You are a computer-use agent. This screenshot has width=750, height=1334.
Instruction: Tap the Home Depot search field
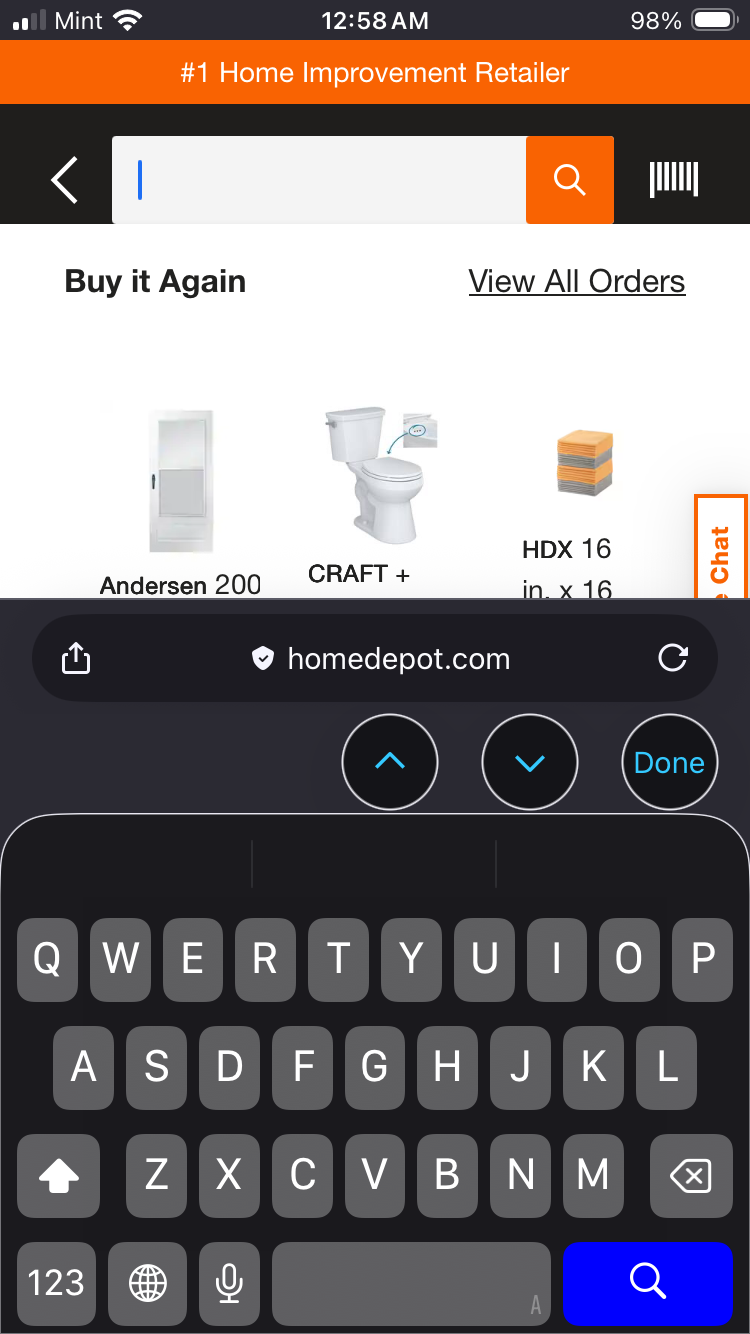click(x=320, y=180)
